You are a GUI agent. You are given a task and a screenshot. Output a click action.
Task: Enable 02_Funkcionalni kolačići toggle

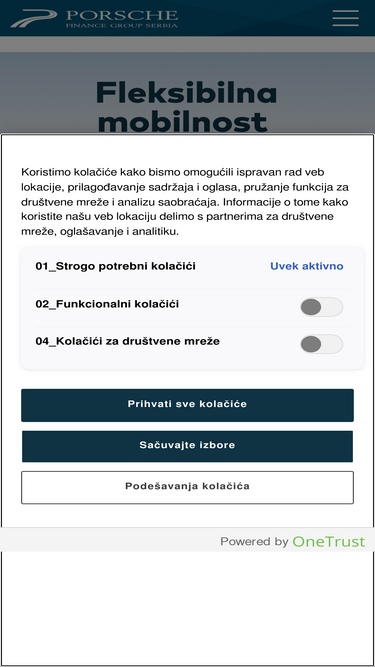[x=321, y=307]
